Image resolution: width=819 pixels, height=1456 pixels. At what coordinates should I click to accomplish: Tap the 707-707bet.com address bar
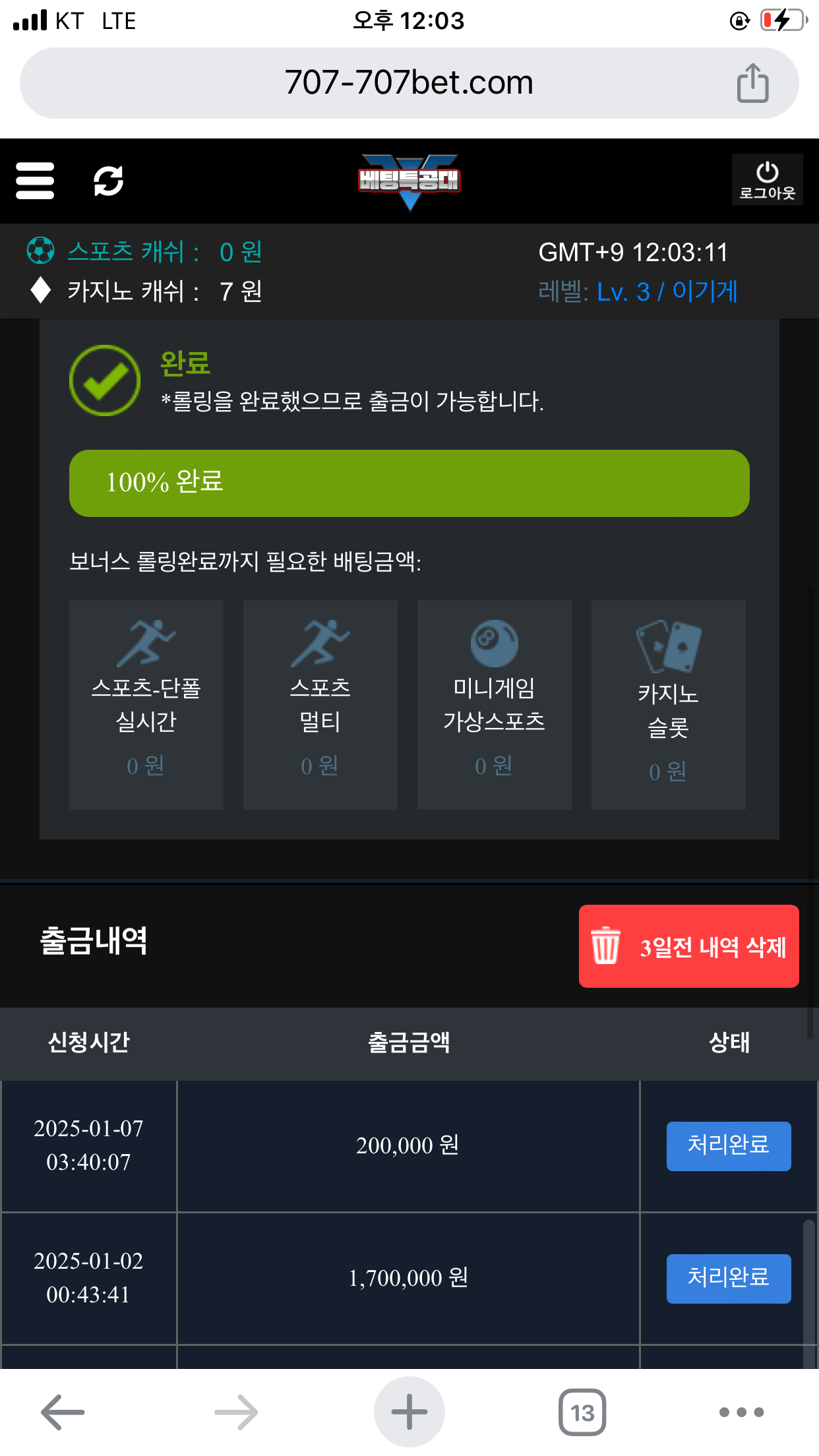(x=409, y=83)
